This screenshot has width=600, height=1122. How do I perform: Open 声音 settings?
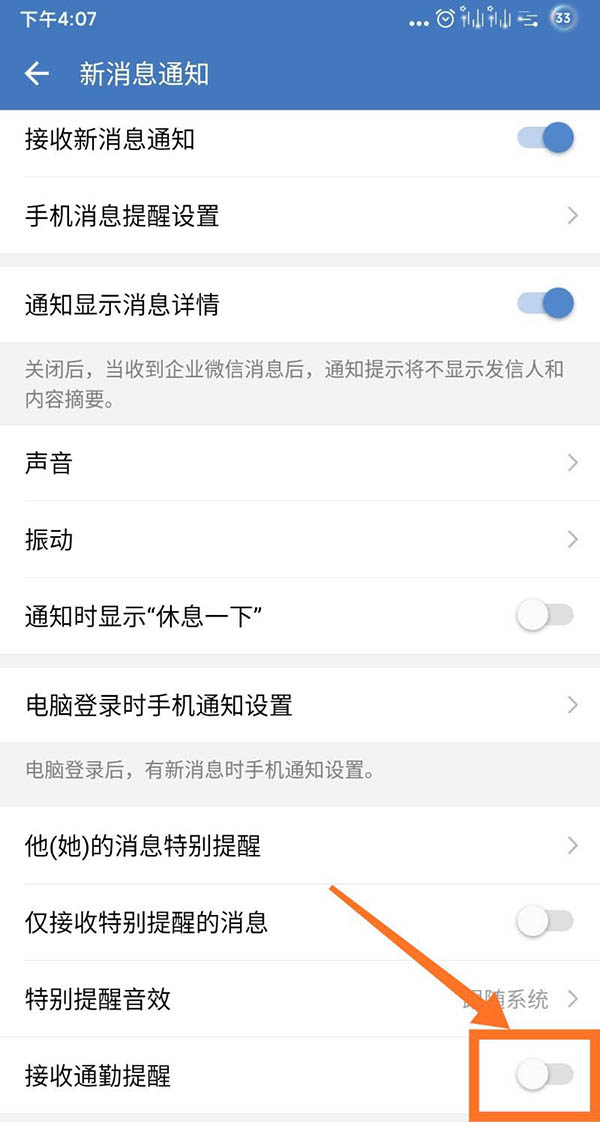point(300,463)
